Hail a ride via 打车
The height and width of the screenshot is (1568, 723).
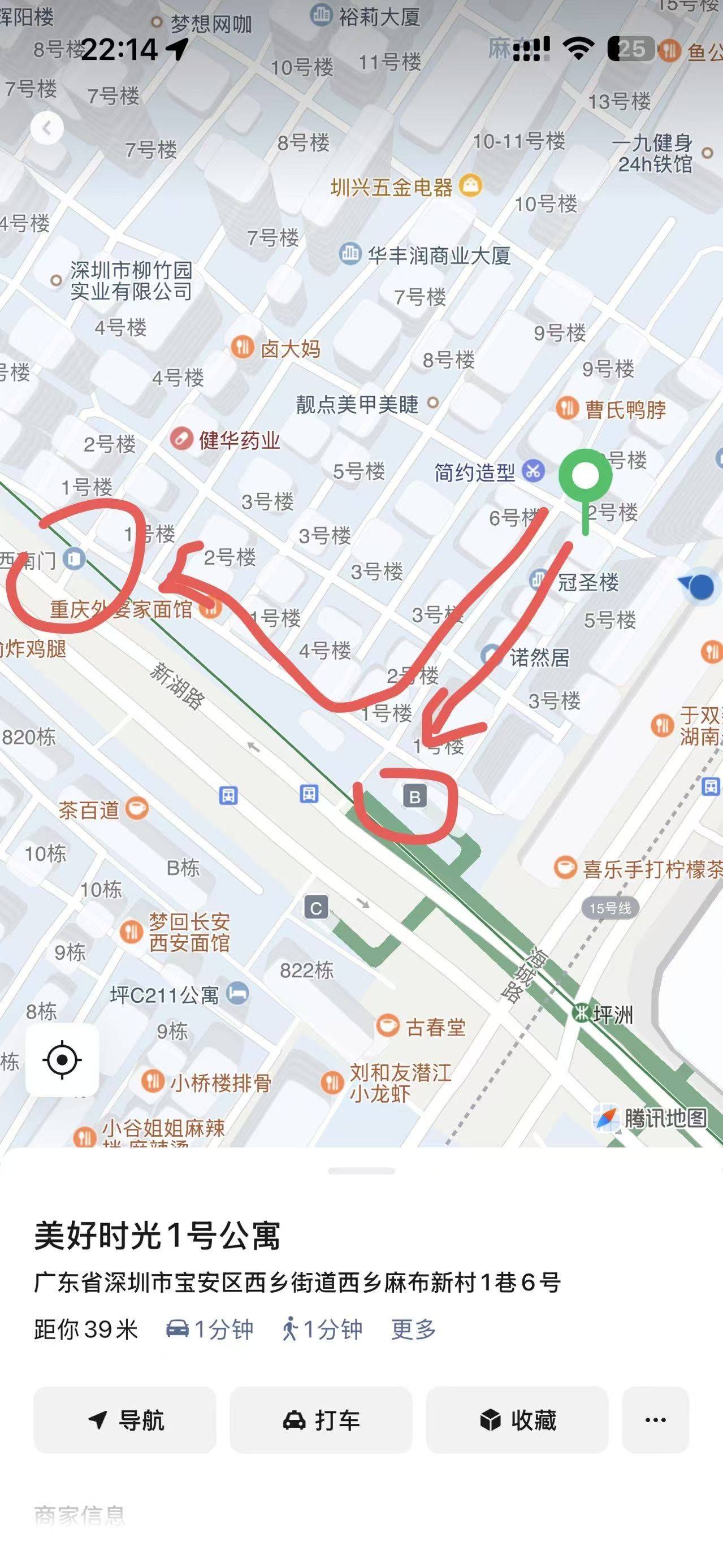321,1420
